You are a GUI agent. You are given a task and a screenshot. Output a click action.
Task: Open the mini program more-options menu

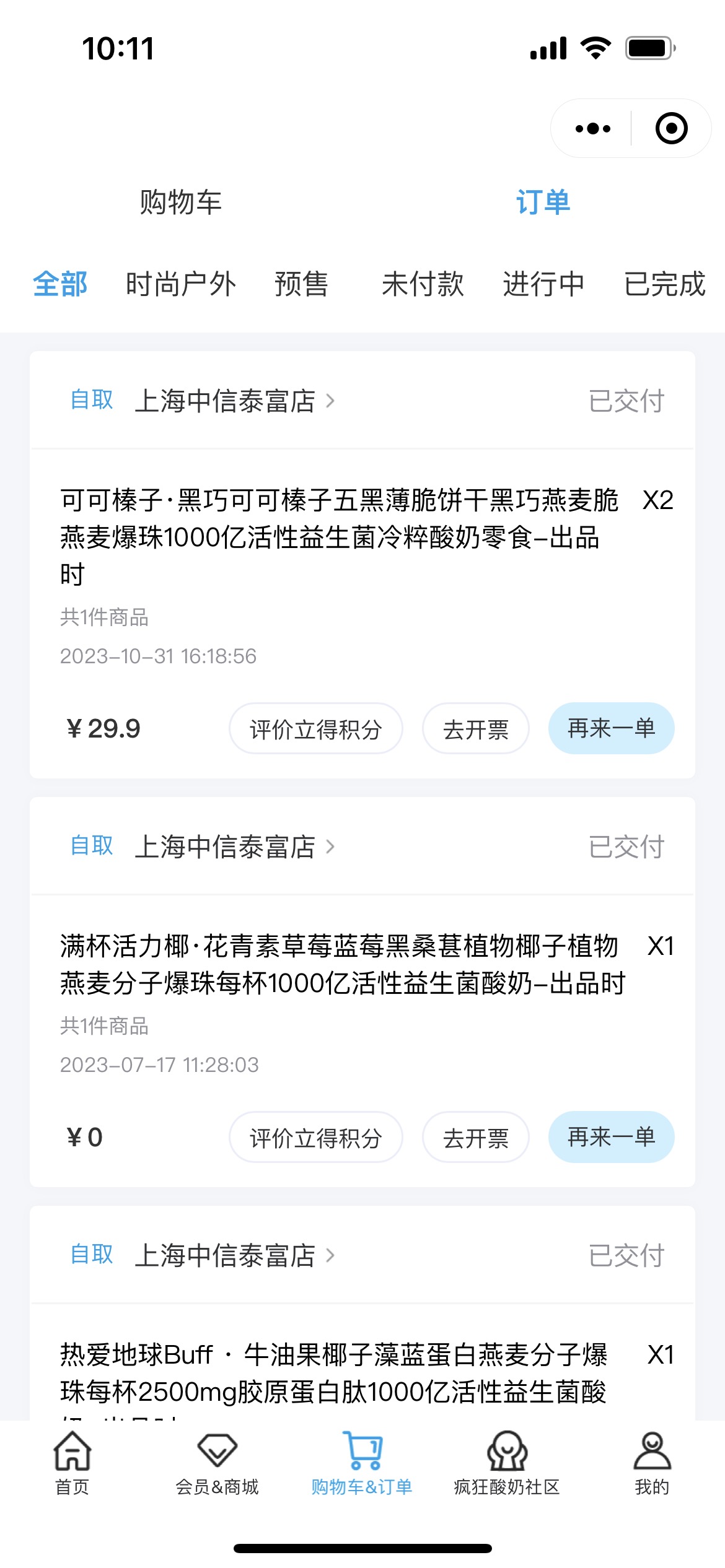point(592,129)
